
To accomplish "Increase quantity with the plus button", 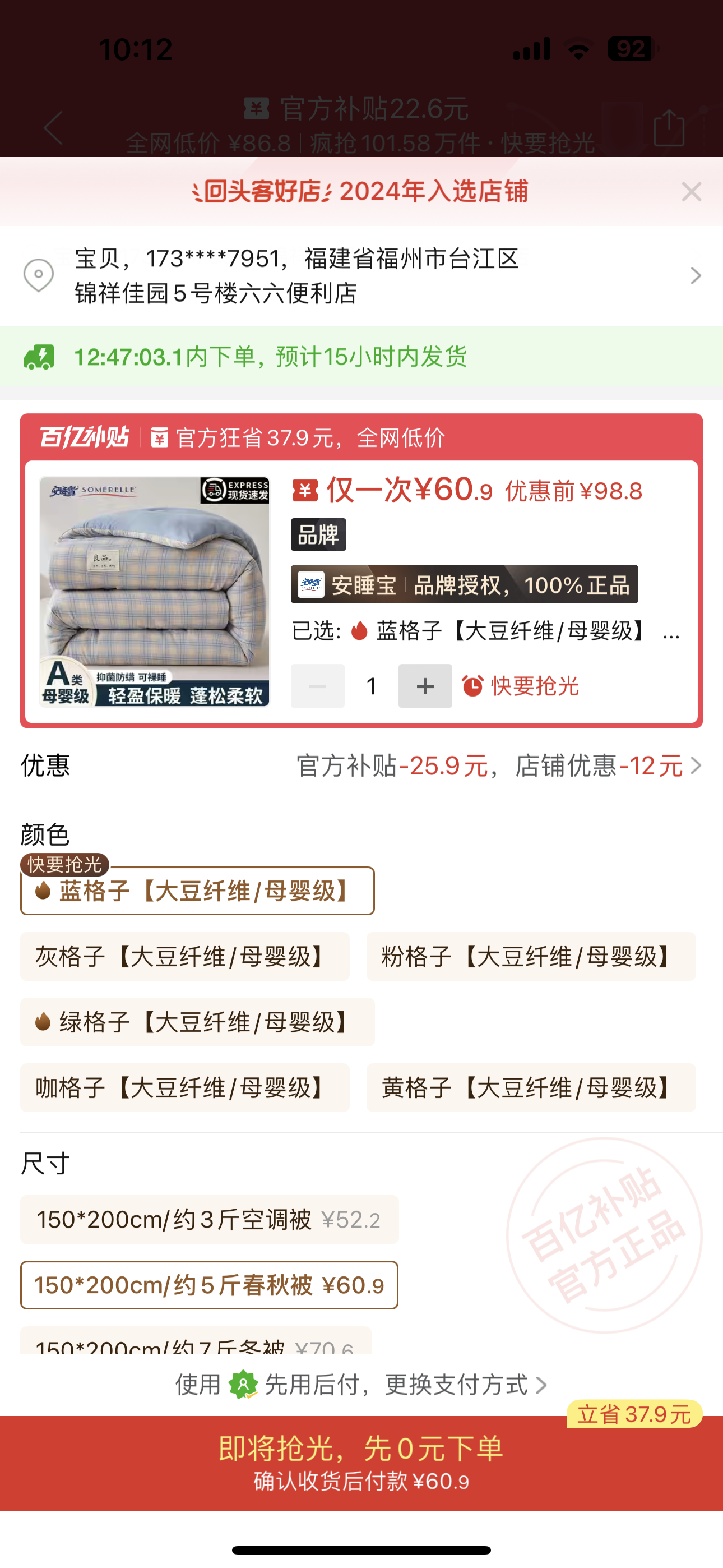I will click(x=425, y=686).
